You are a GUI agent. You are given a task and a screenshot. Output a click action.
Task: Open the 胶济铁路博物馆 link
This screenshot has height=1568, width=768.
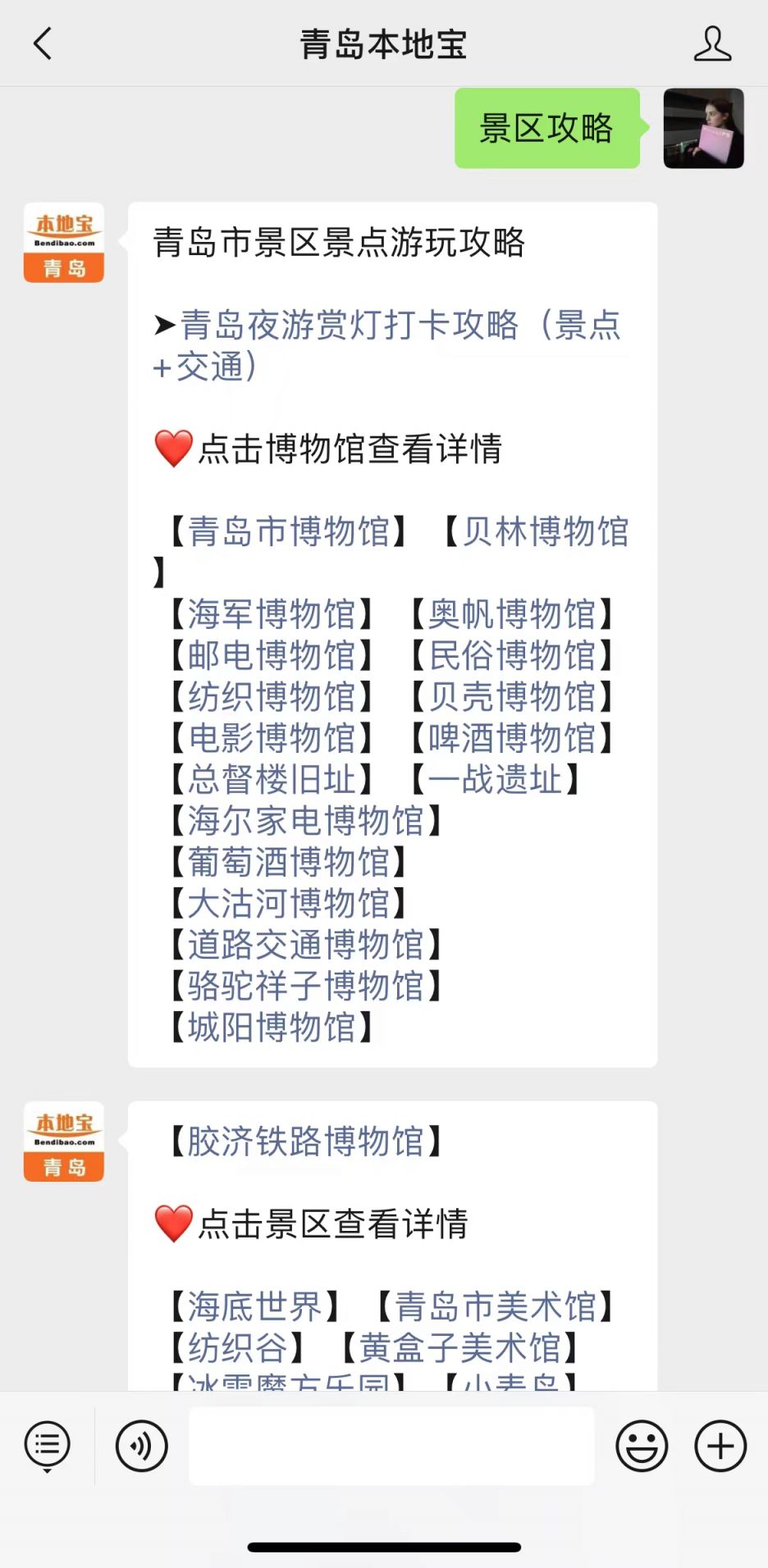[x=305, y=1141]
